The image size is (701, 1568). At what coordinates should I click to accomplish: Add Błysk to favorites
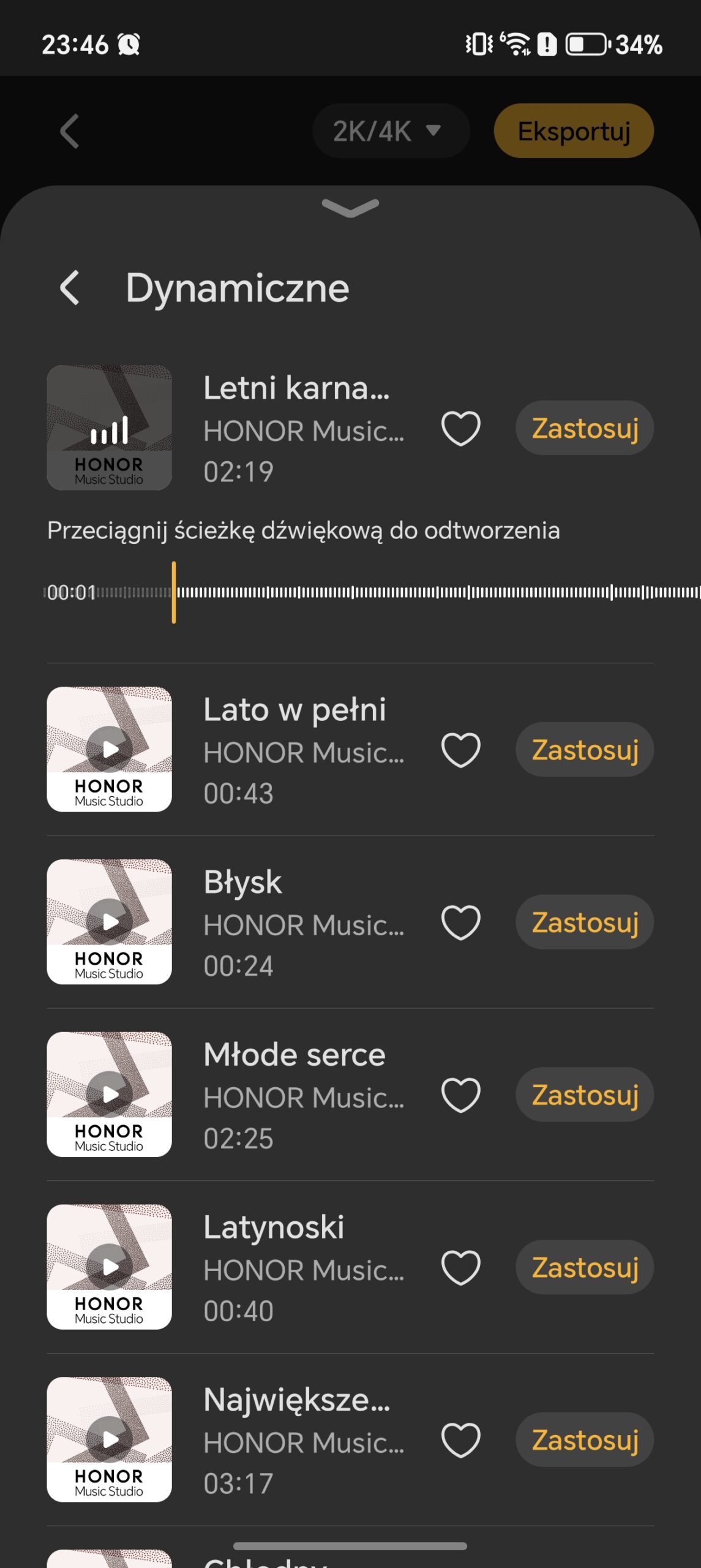460,922
